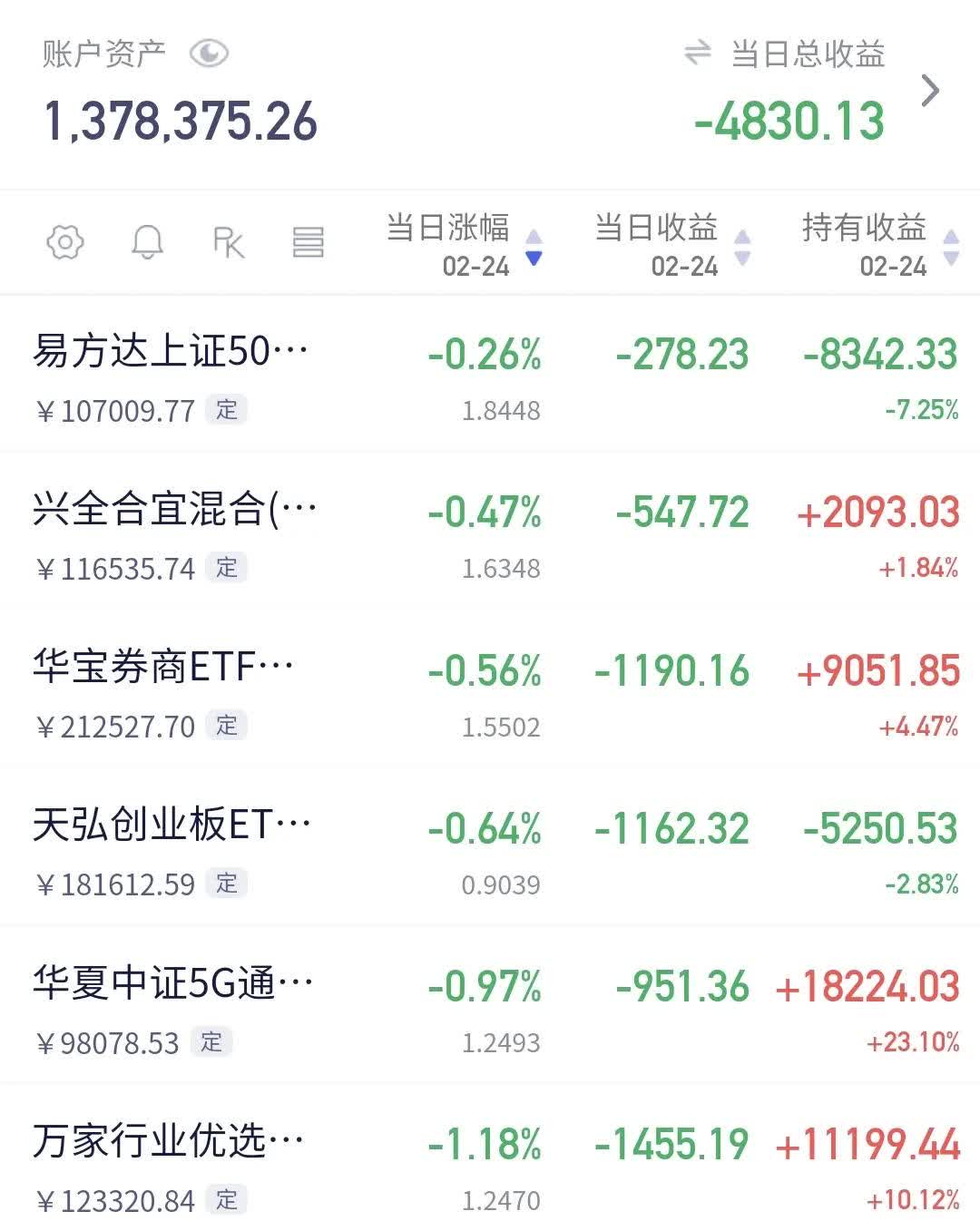The width and height of the screenshot is (980, 1221).
Task: Tap the right arrow beside -4830.13
Action: point(931,91)
